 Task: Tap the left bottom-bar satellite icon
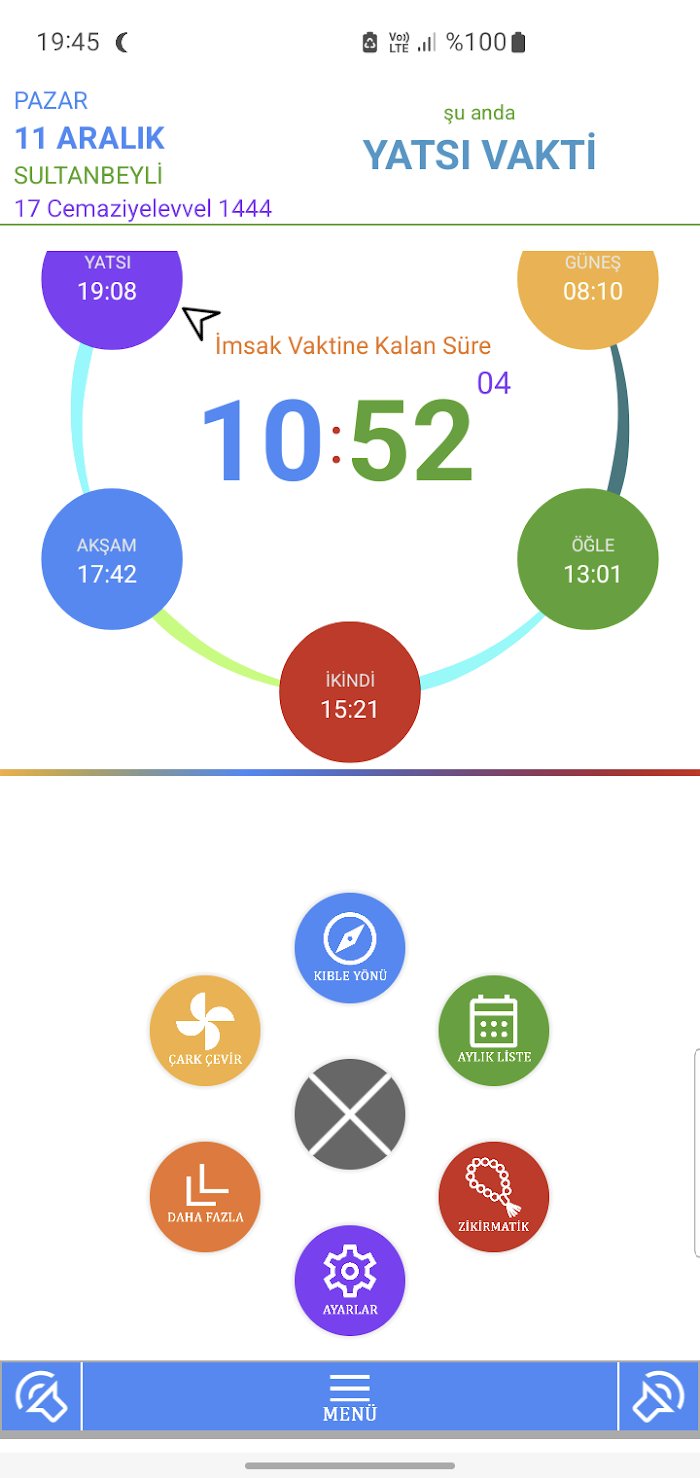41,1397
